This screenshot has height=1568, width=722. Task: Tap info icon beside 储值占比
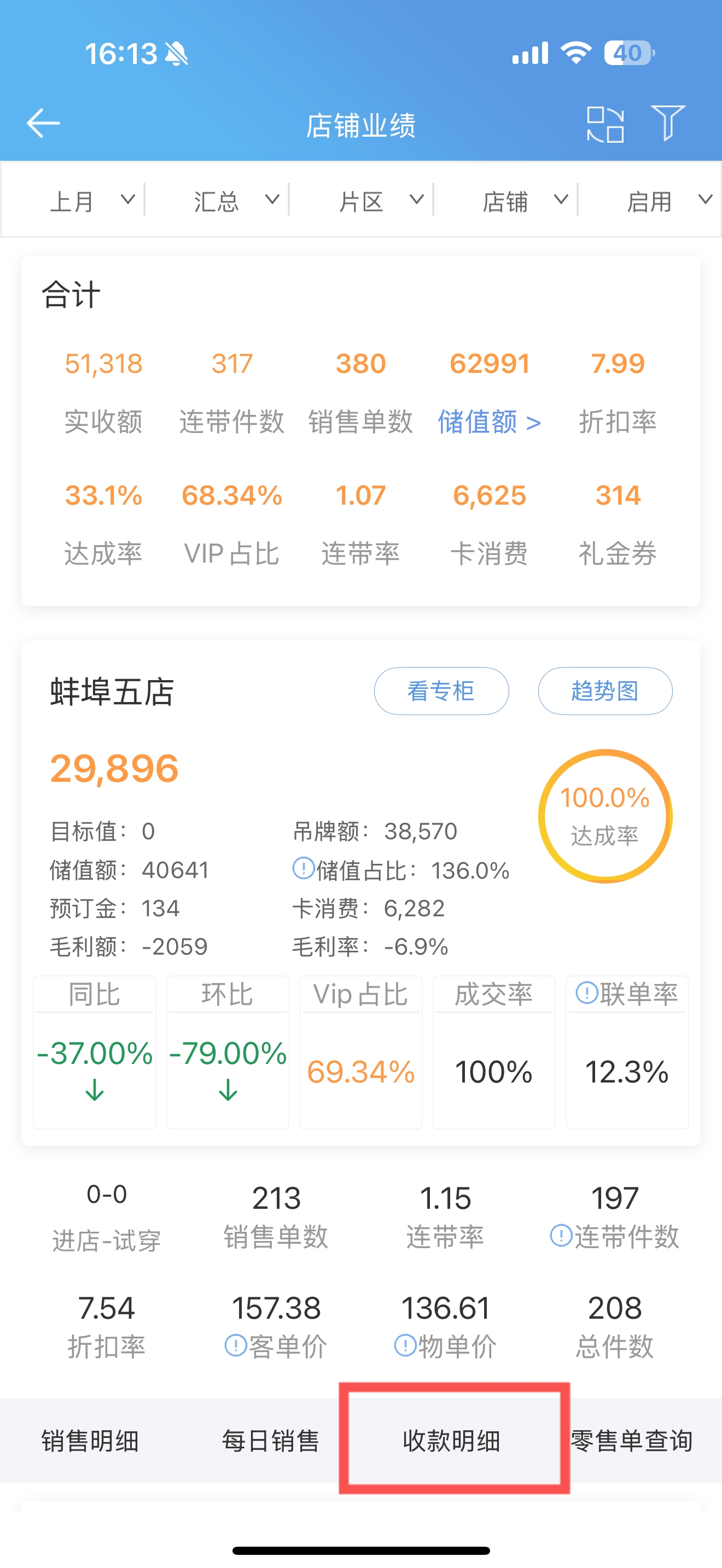(x=303, y=868)
